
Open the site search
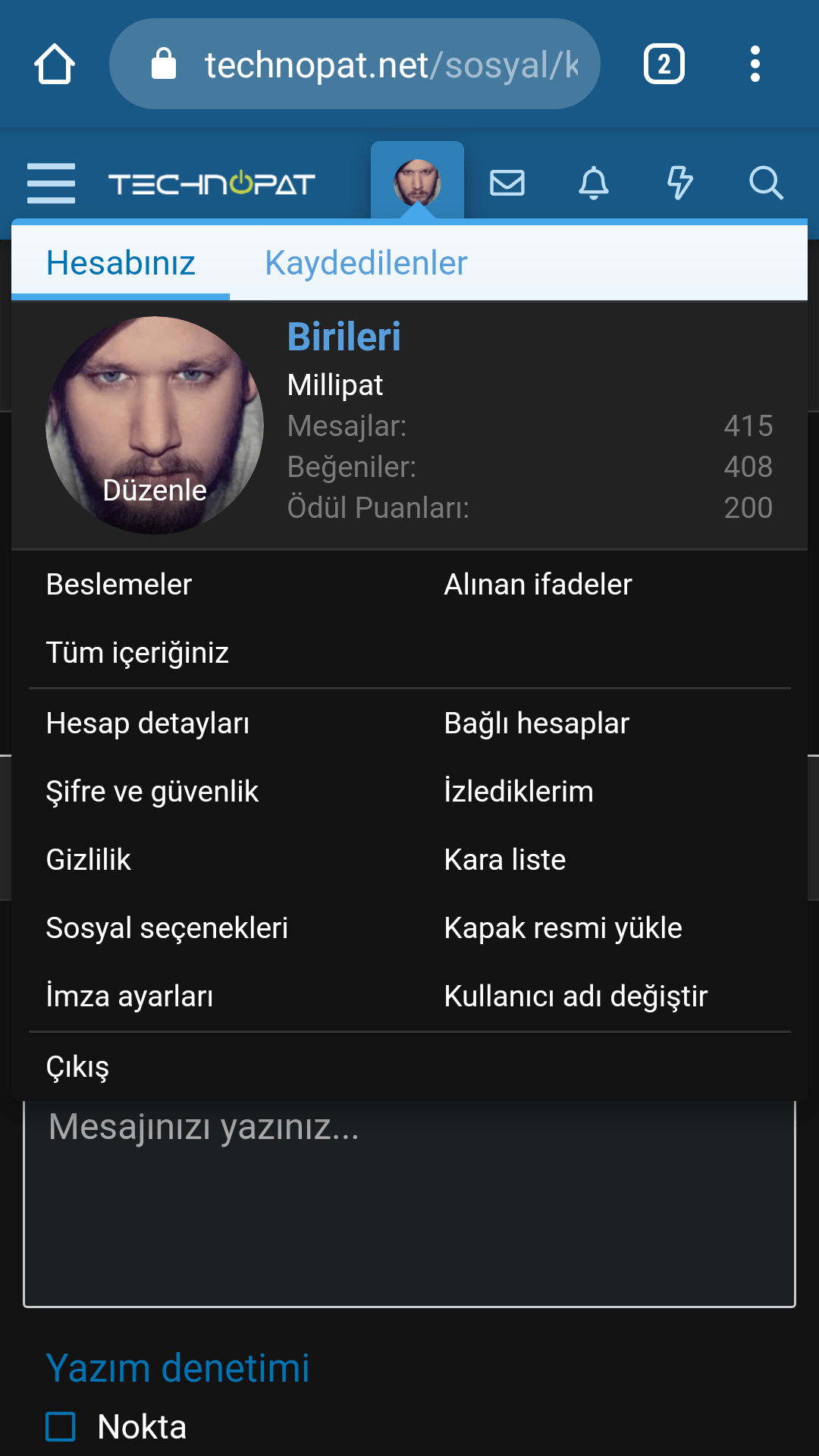point(766,183)
